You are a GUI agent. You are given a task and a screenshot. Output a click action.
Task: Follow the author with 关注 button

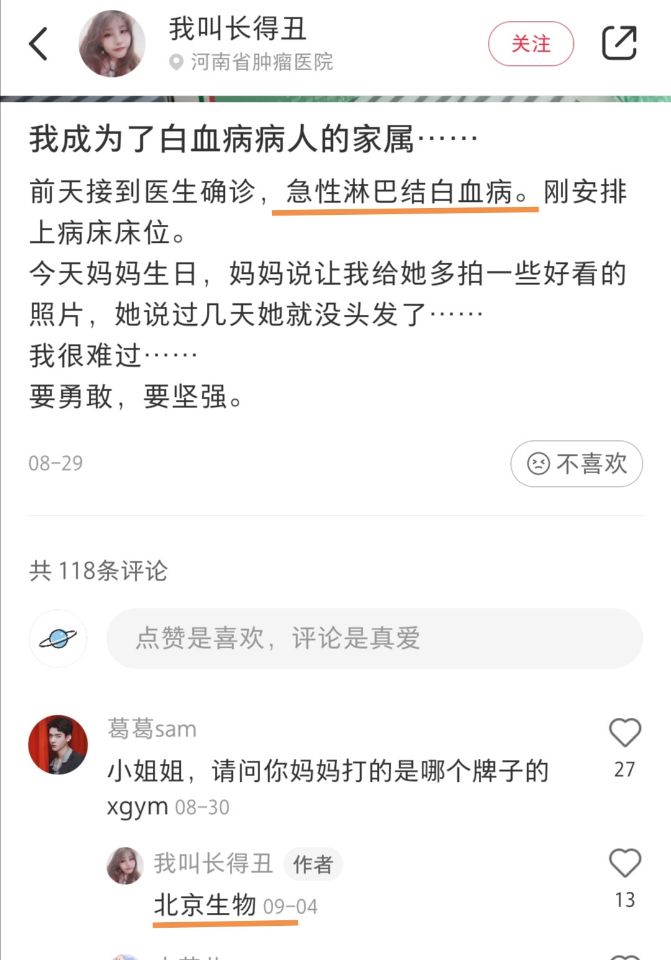click(x=531, y=44)
